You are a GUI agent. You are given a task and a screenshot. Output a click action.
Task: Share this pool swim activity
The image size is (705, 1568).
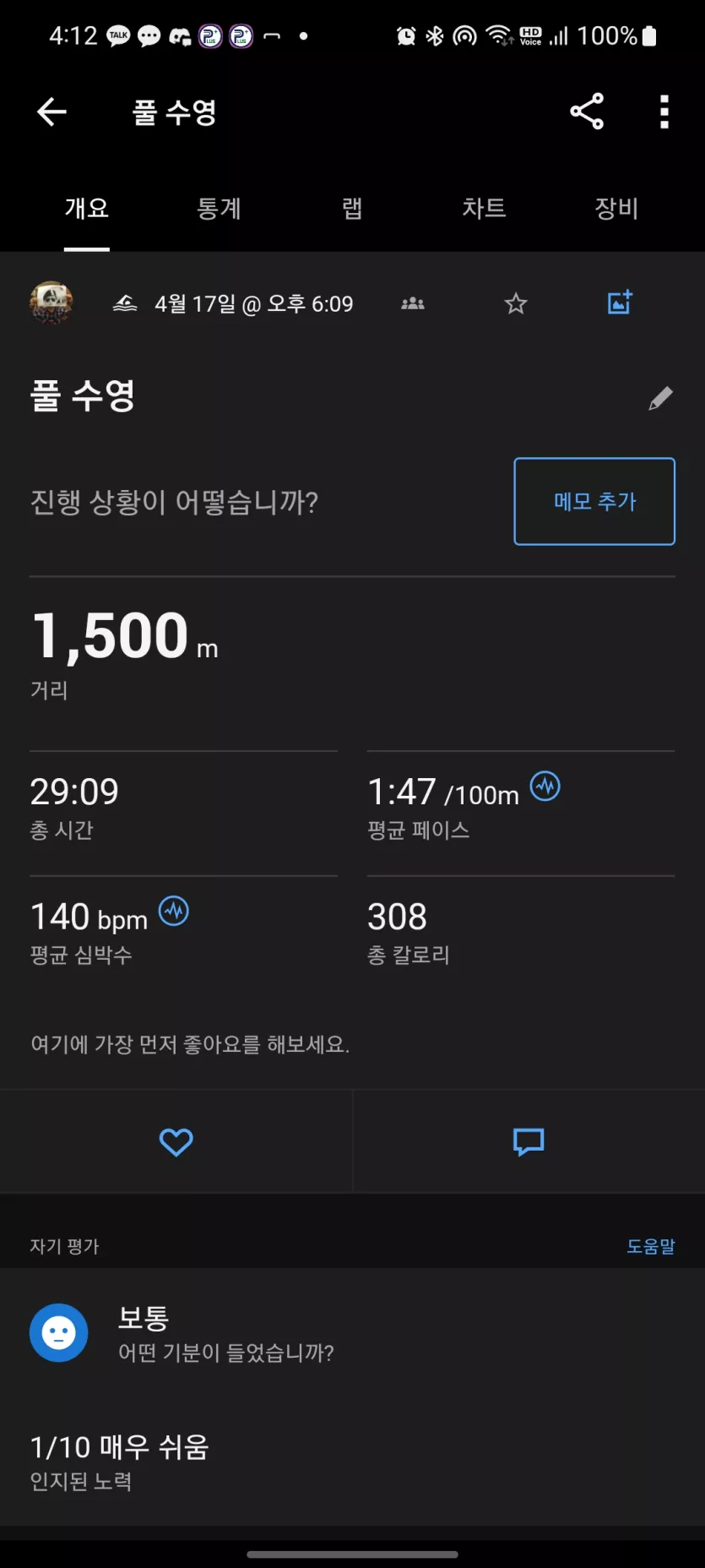coord(587,112)
